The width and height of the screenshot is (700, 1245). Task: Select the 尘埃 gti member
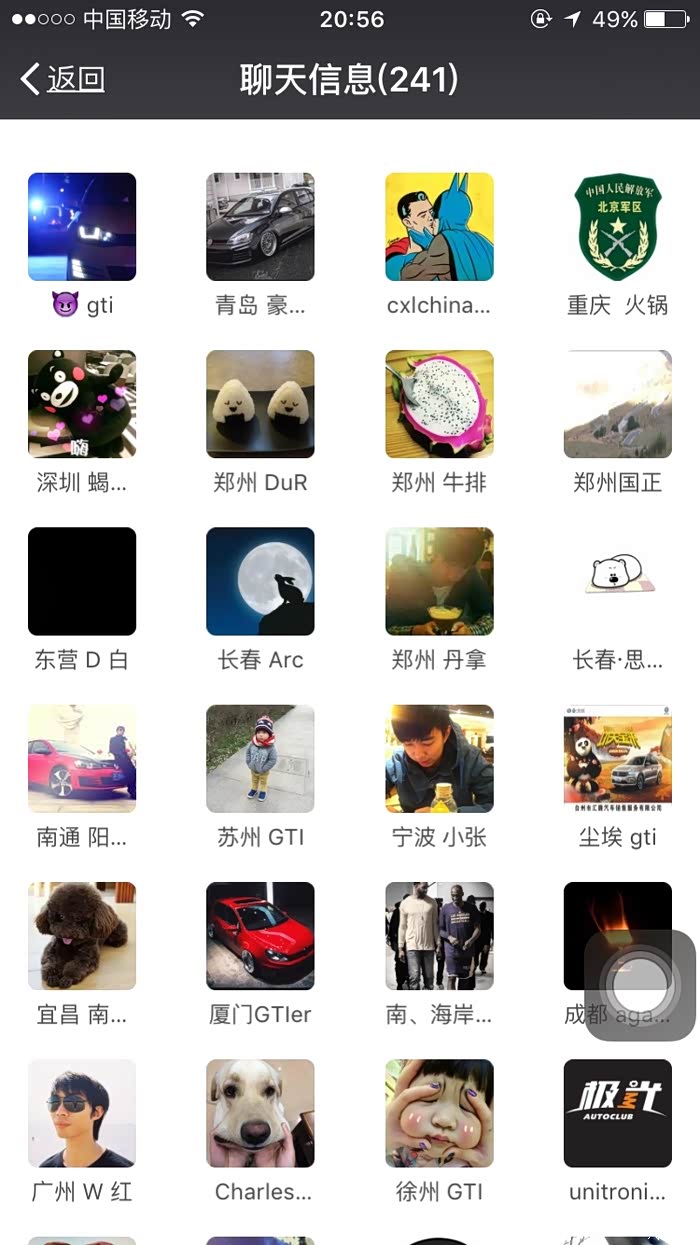click(617, 758)
